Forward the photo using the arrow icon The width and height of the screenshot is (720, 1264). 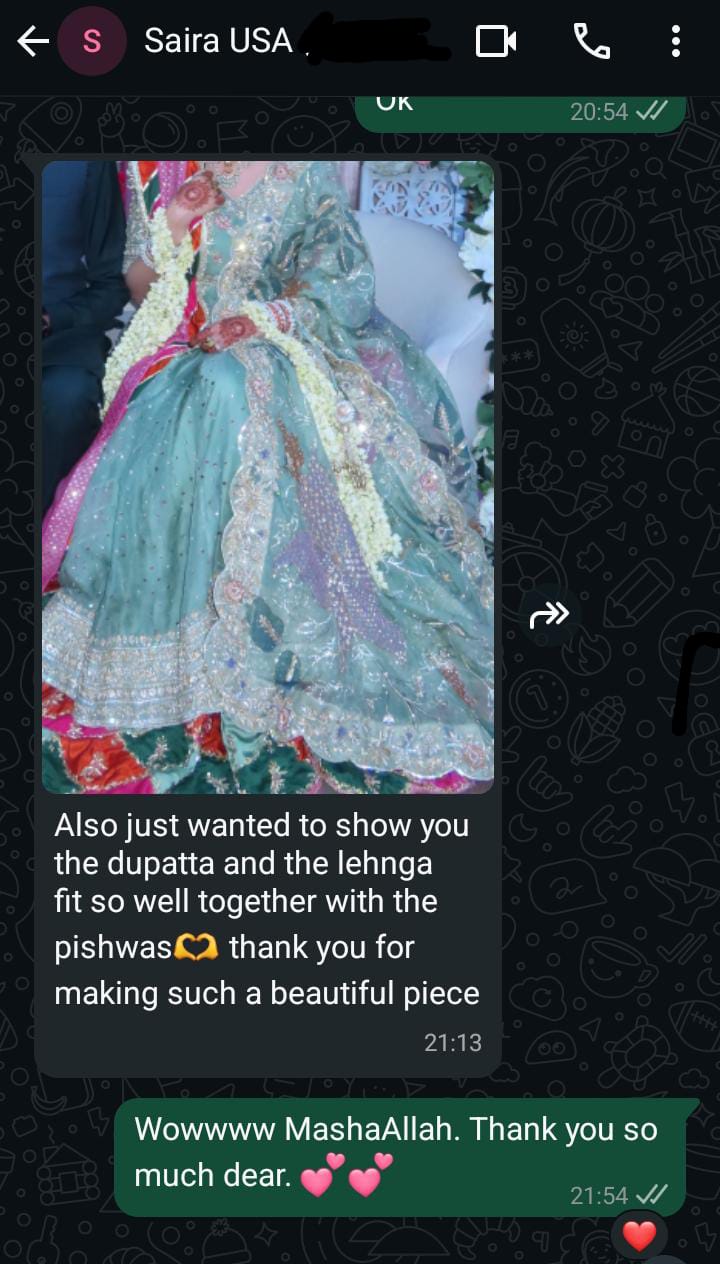(549, 615)
